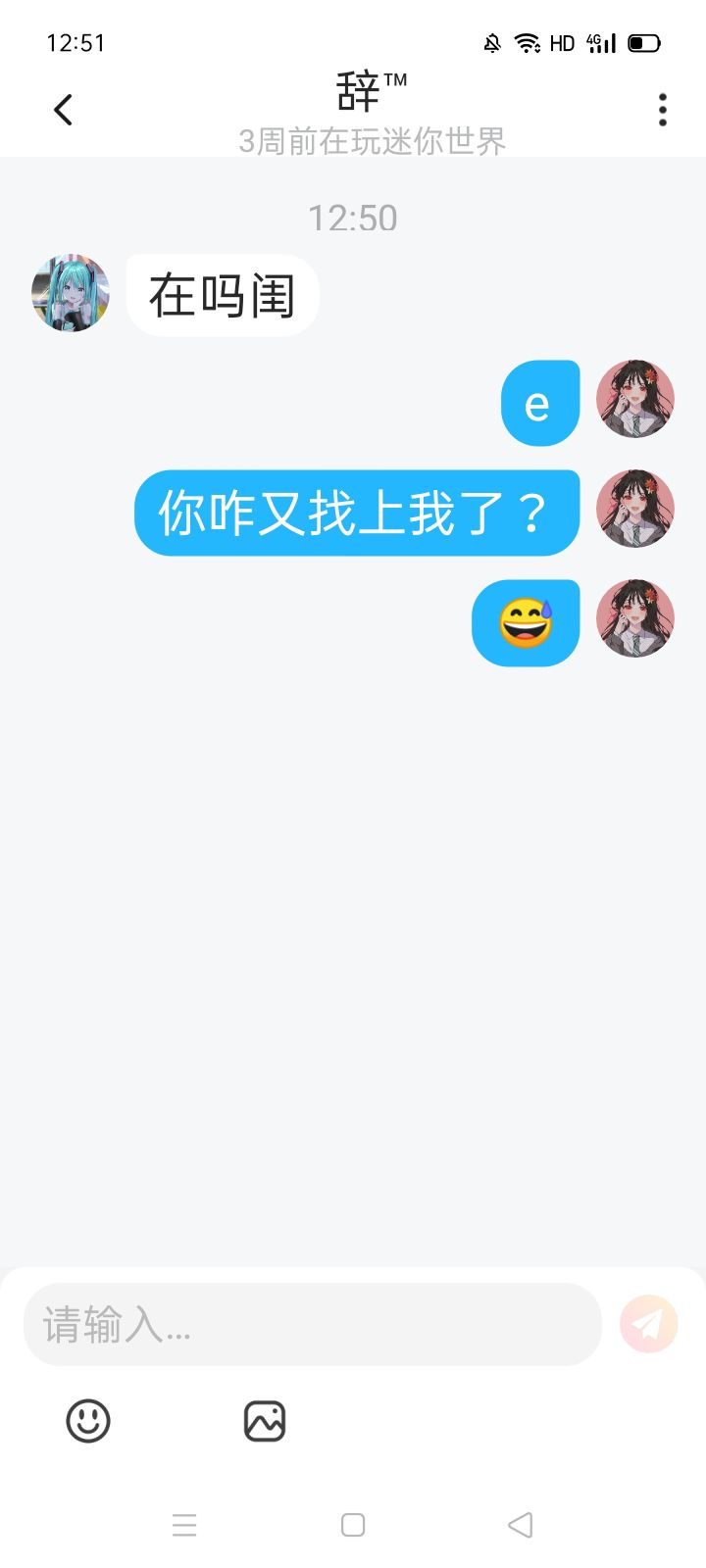Viewport: 706px width, 1568px height.
Task: Tap my avatar beside 你咋又找上我了？
Action: [635, 509]
